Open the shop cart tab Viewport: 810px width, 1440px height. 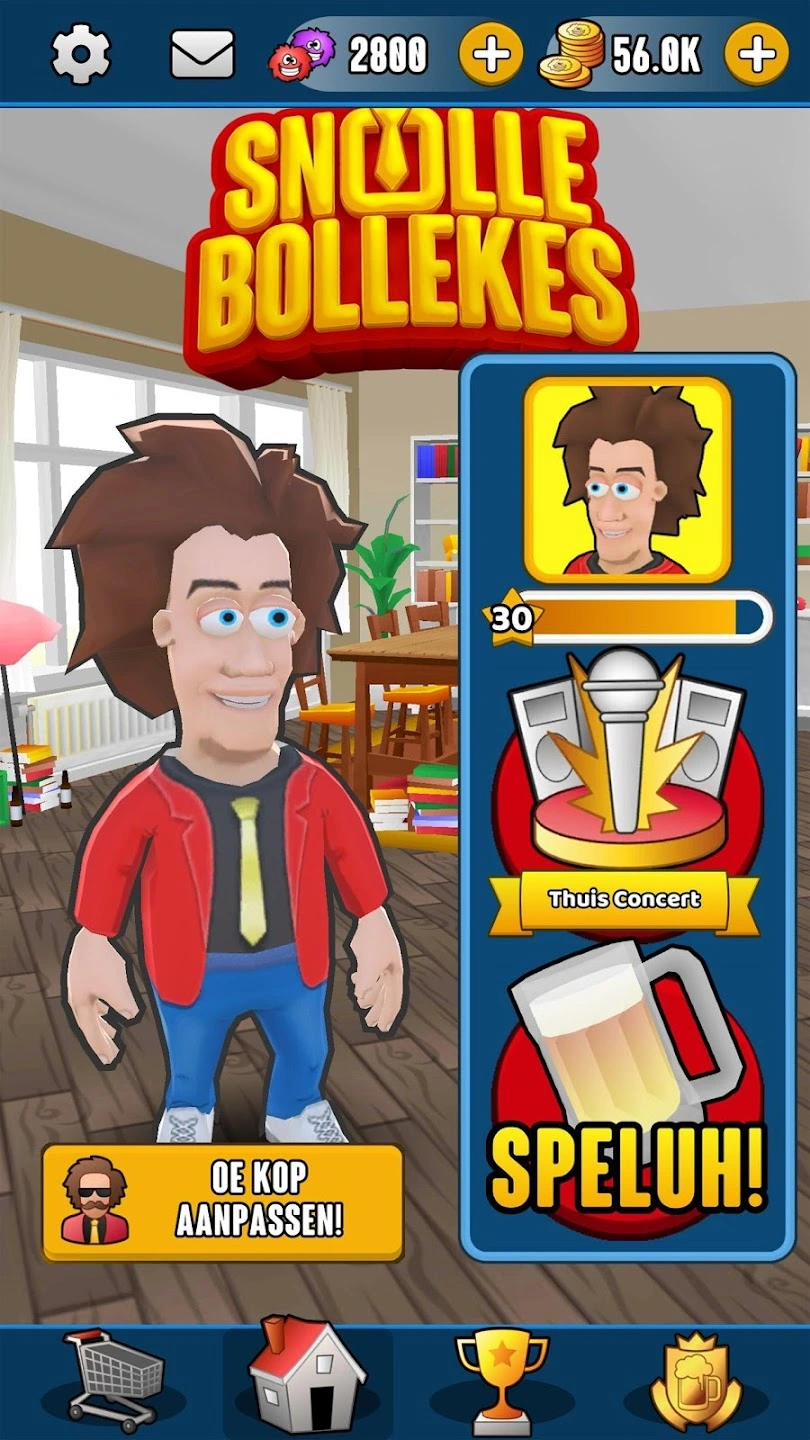tap(113, 1380)
